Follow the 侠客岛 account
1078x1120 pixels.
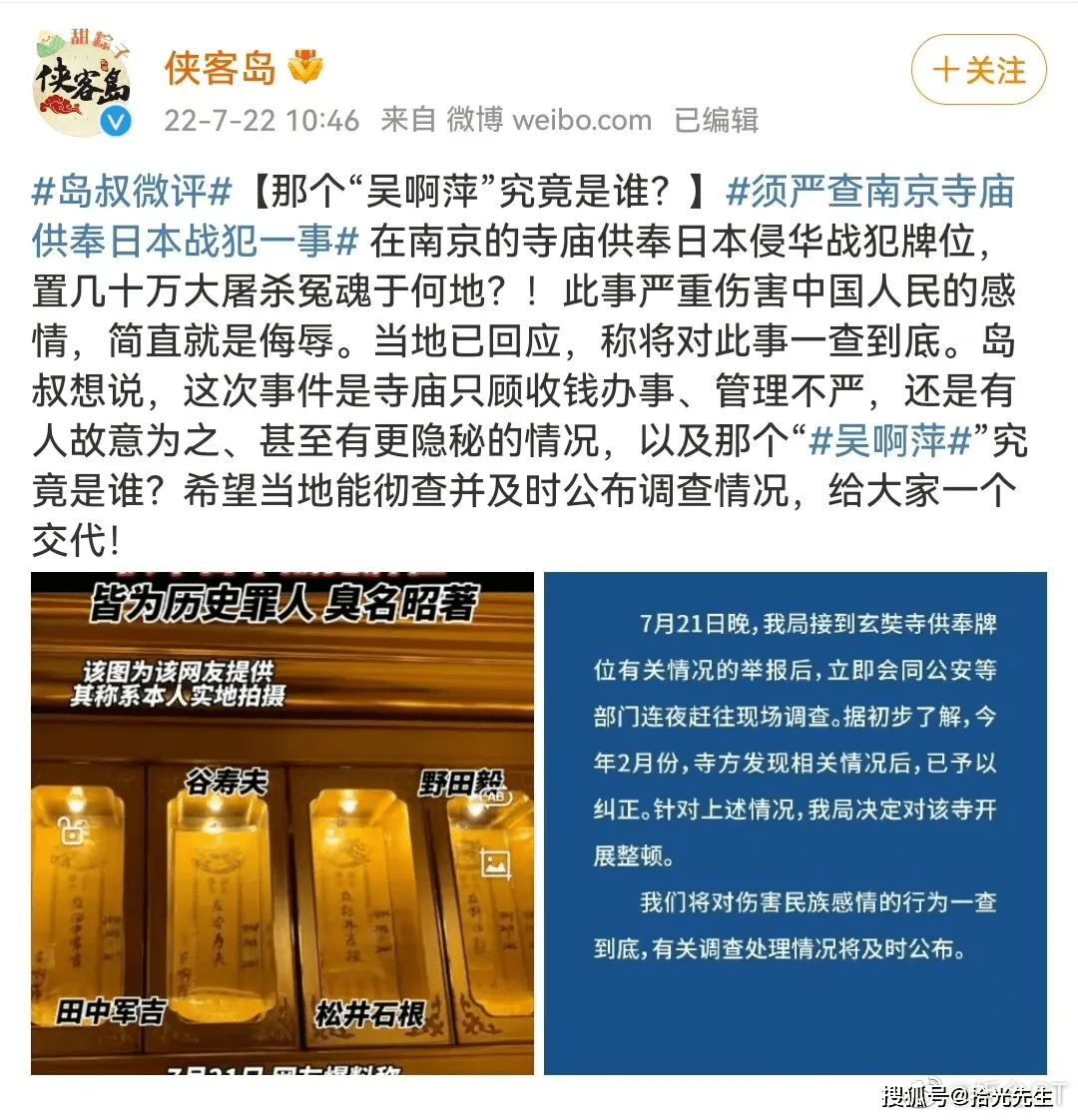click(978, 71)
